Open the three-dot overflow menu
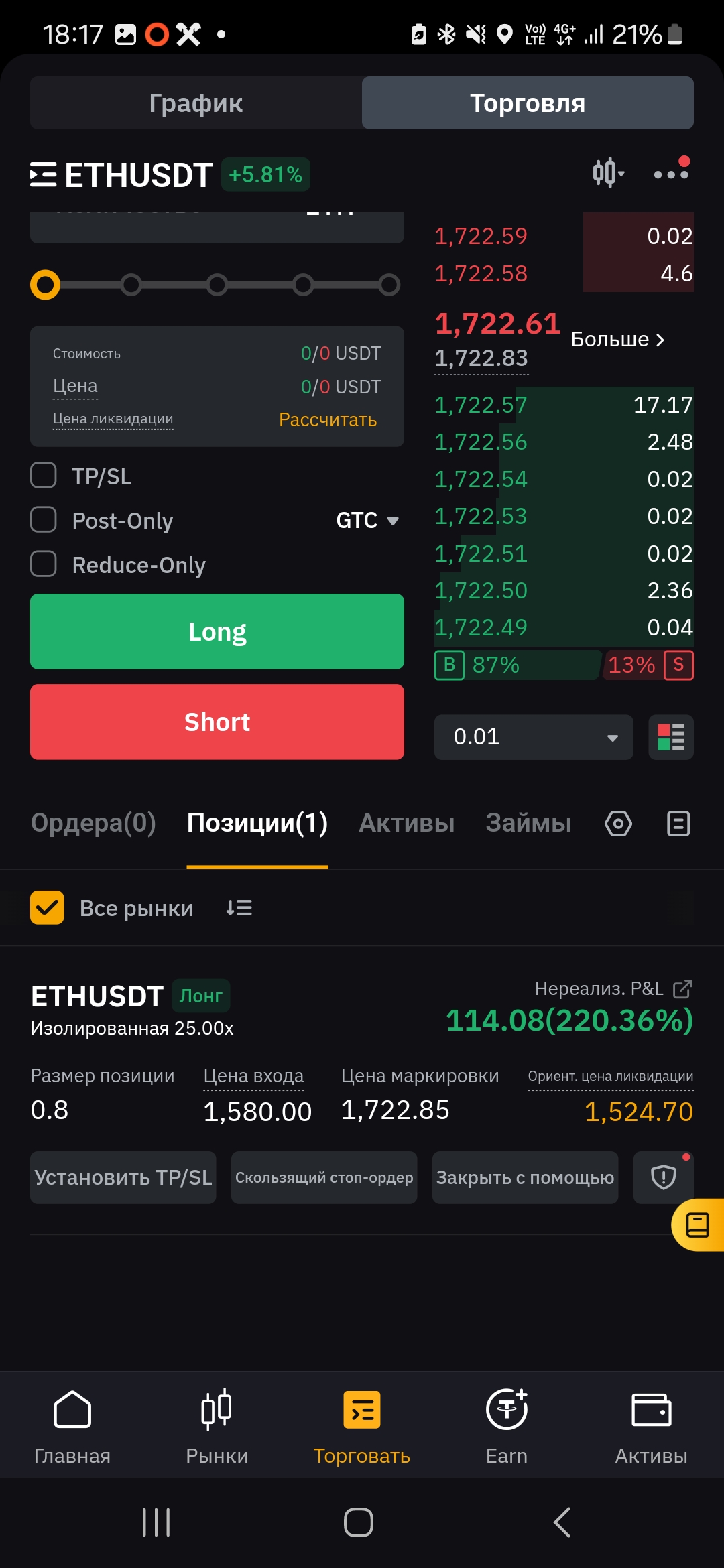 click(x=671, y=174)
